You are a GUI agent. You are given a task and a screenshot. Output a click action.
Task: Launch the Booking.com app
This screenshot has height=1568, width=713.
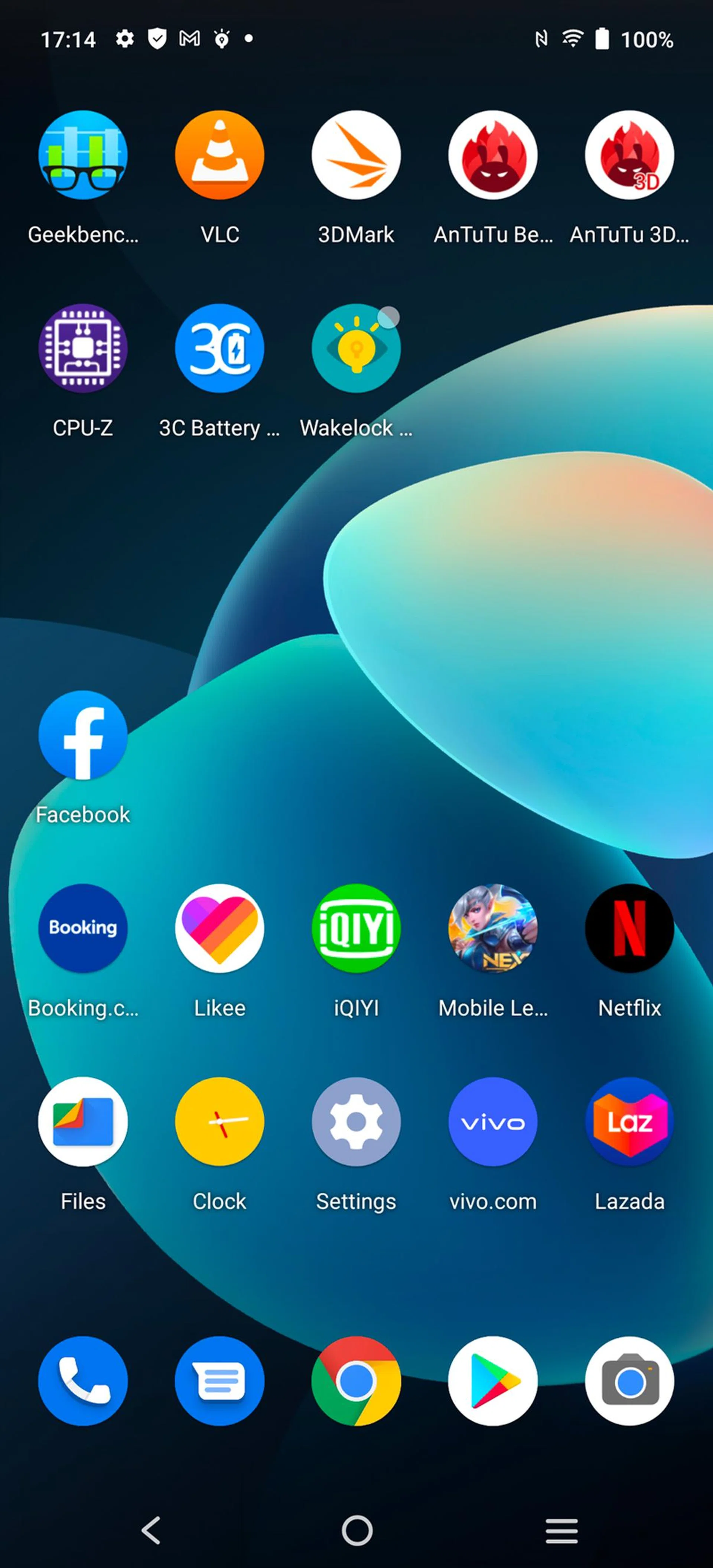(x=83, y=928)
